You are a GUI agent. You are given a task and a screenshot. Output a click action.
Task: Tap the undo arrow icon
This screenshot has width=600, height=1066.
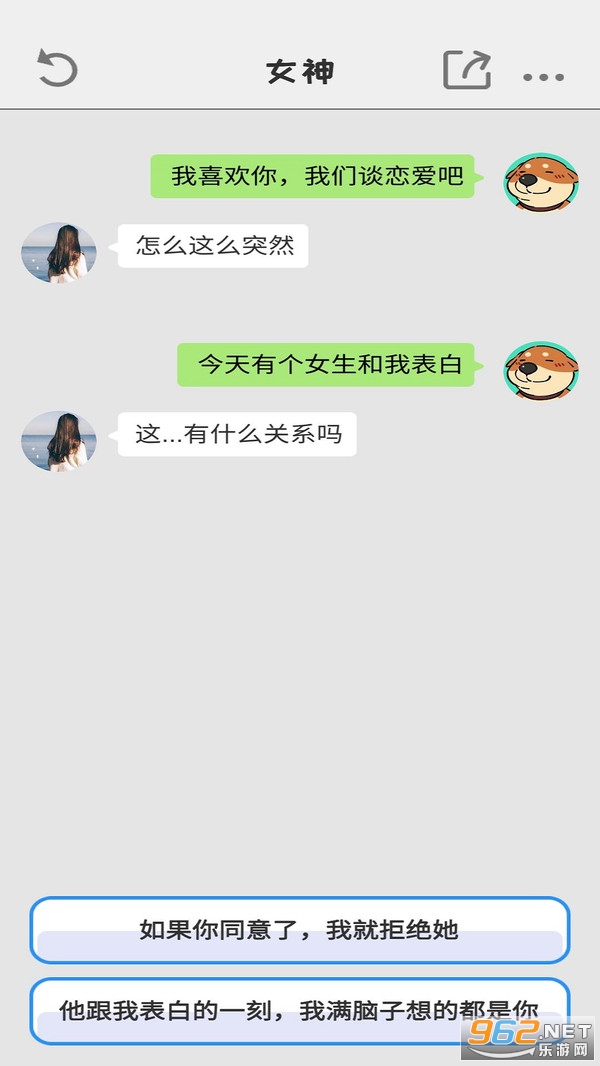(x=57, y=69)
